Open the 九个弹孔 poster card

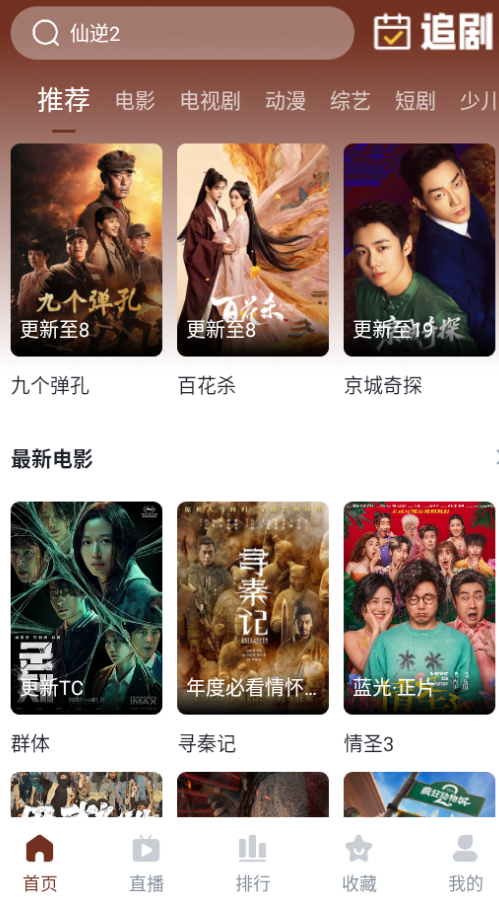pyautogui.click(x=87, y=250)
